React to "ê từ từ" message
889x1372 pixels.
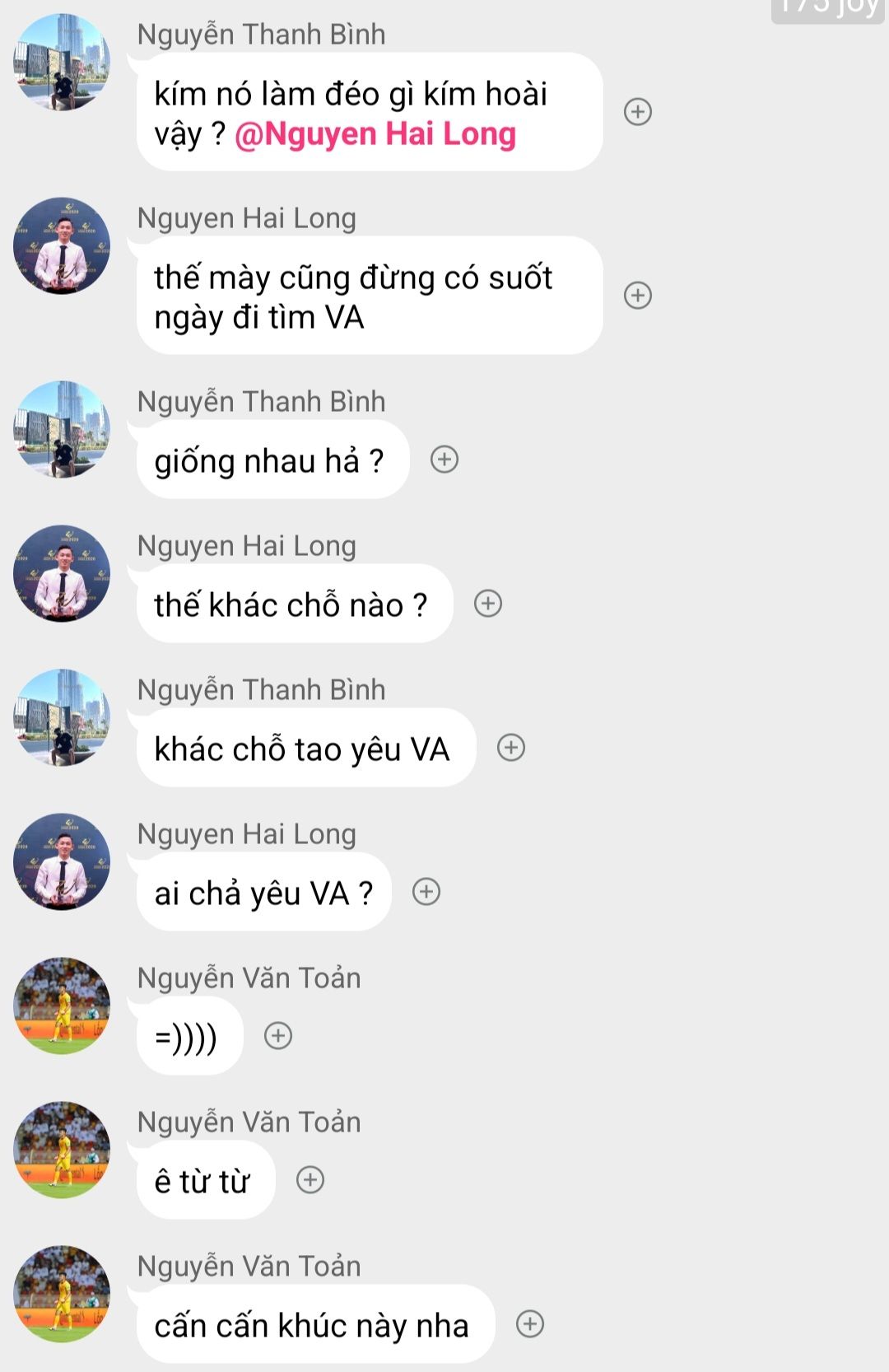[310, 1180]
